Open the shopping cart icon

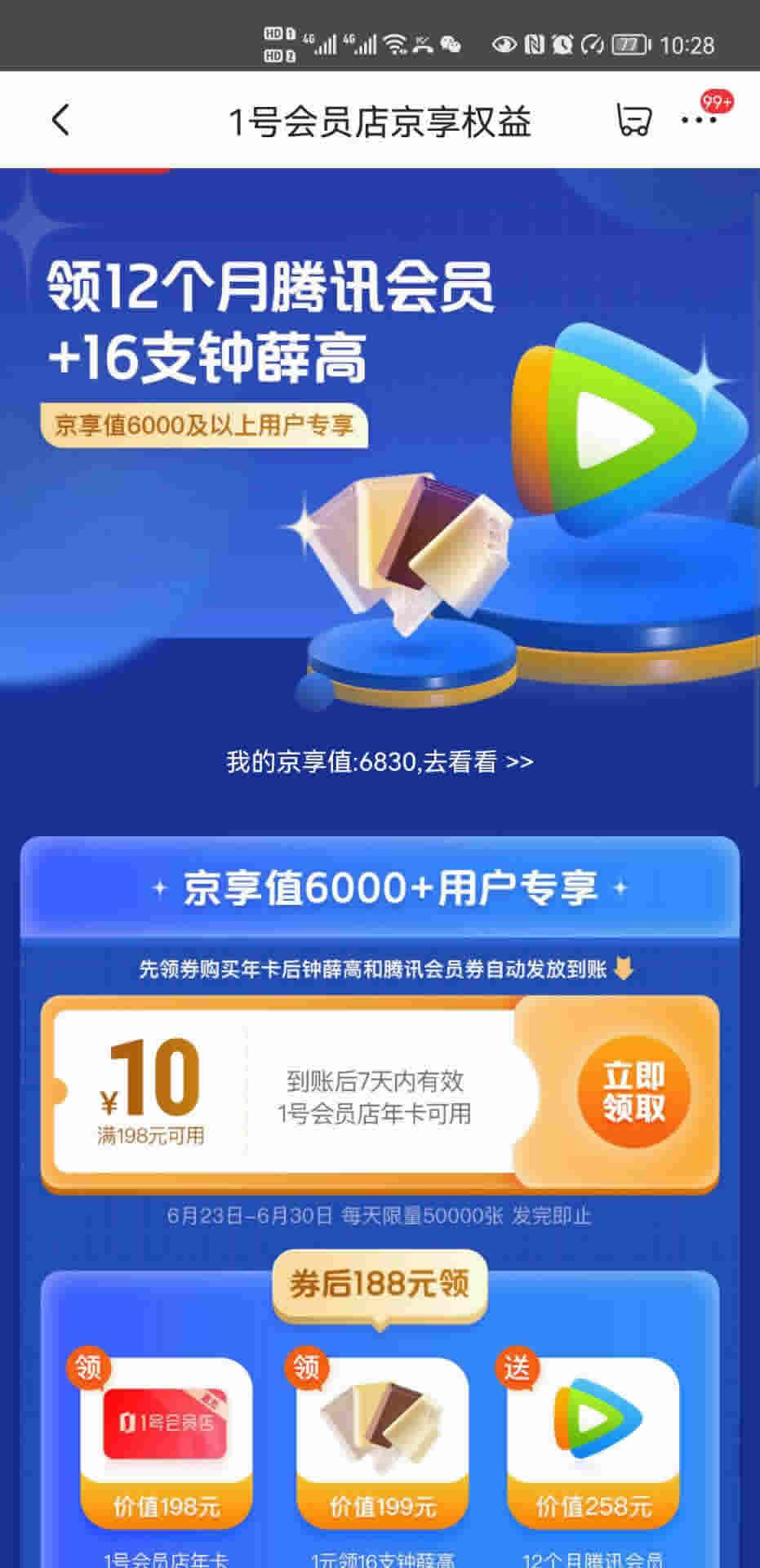point(633,121)
